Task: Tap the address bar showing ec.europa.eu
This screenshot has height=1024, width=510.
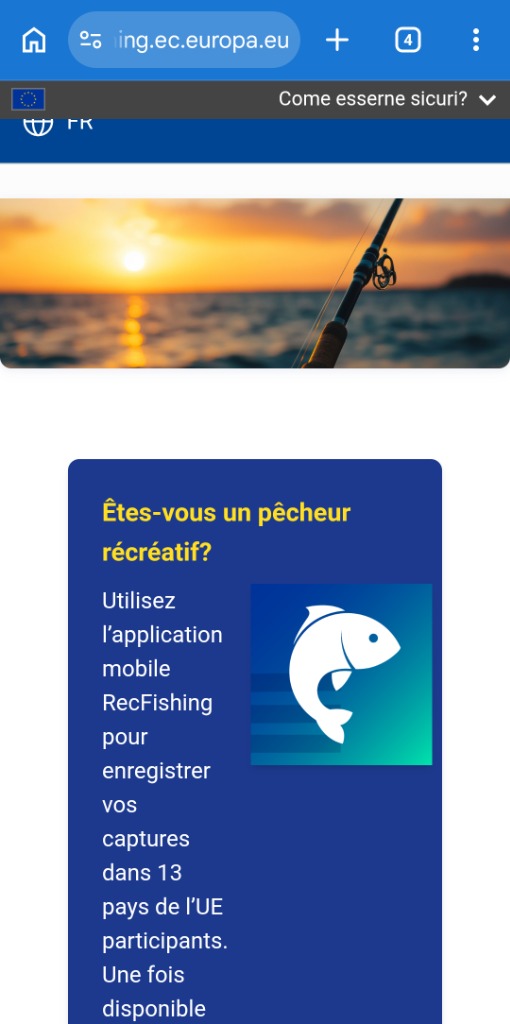Action: tap(184, 40)
